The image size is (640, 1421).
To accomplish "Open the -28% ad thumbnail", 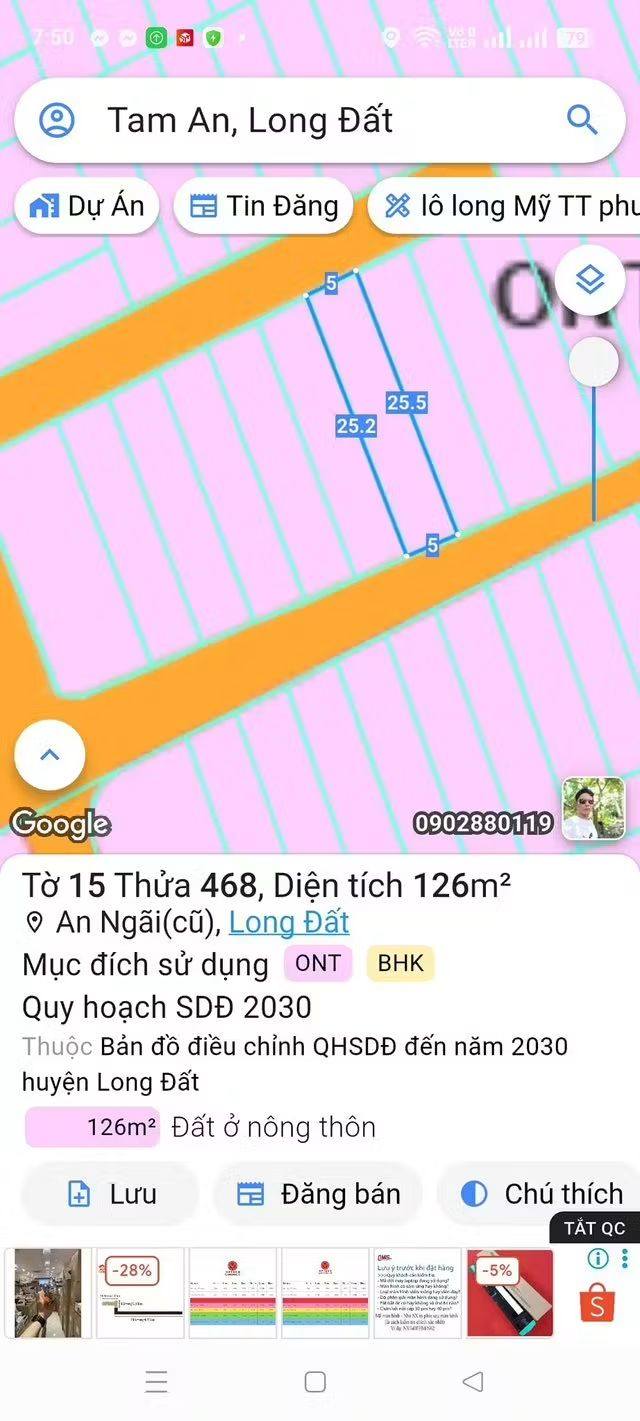I will (140, 1293).
